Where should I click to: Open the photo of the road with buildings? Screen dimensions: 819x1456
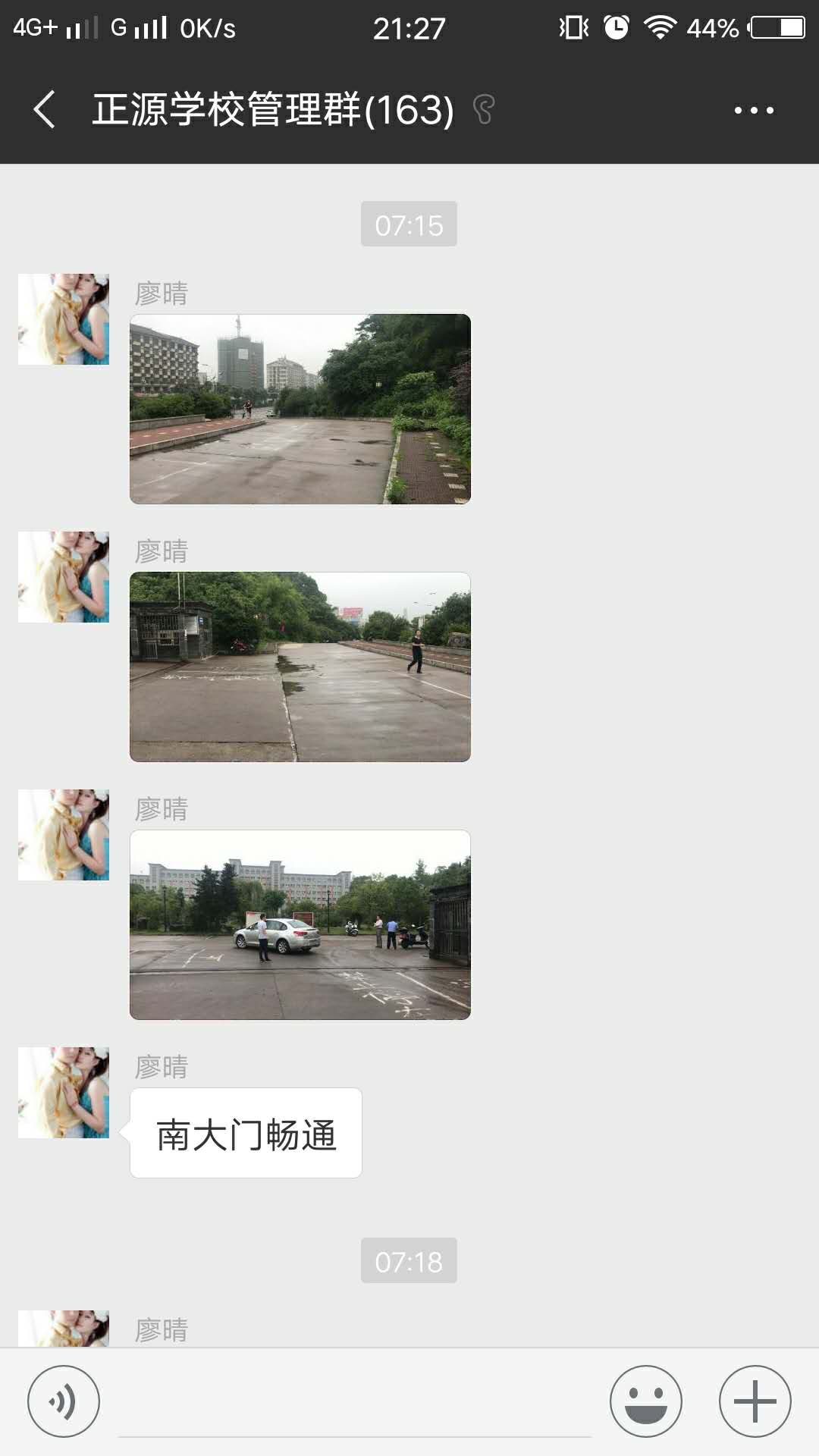click(300, 409)
